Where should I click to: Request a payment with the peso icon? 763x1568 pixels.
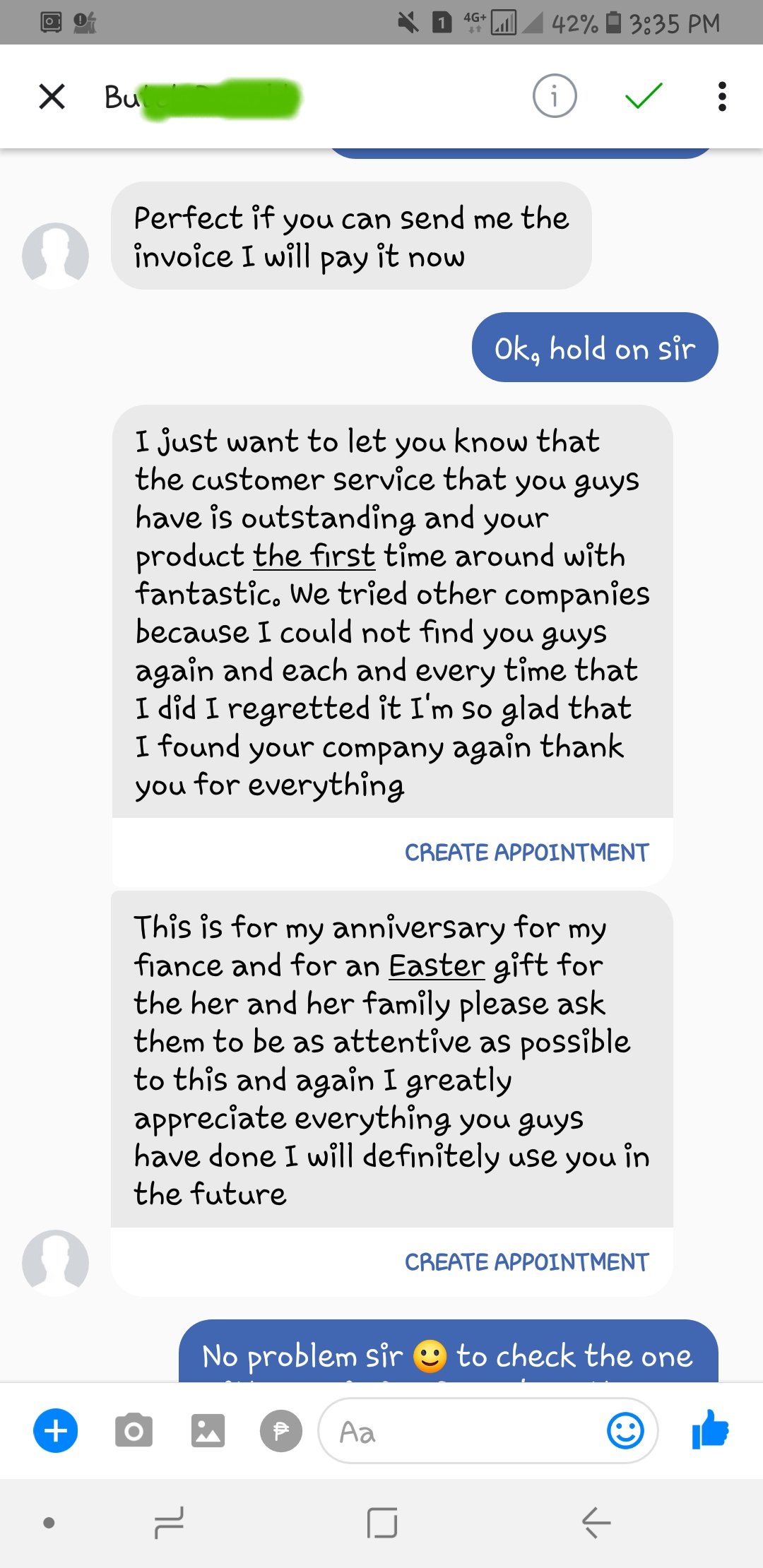(281, 1431)
